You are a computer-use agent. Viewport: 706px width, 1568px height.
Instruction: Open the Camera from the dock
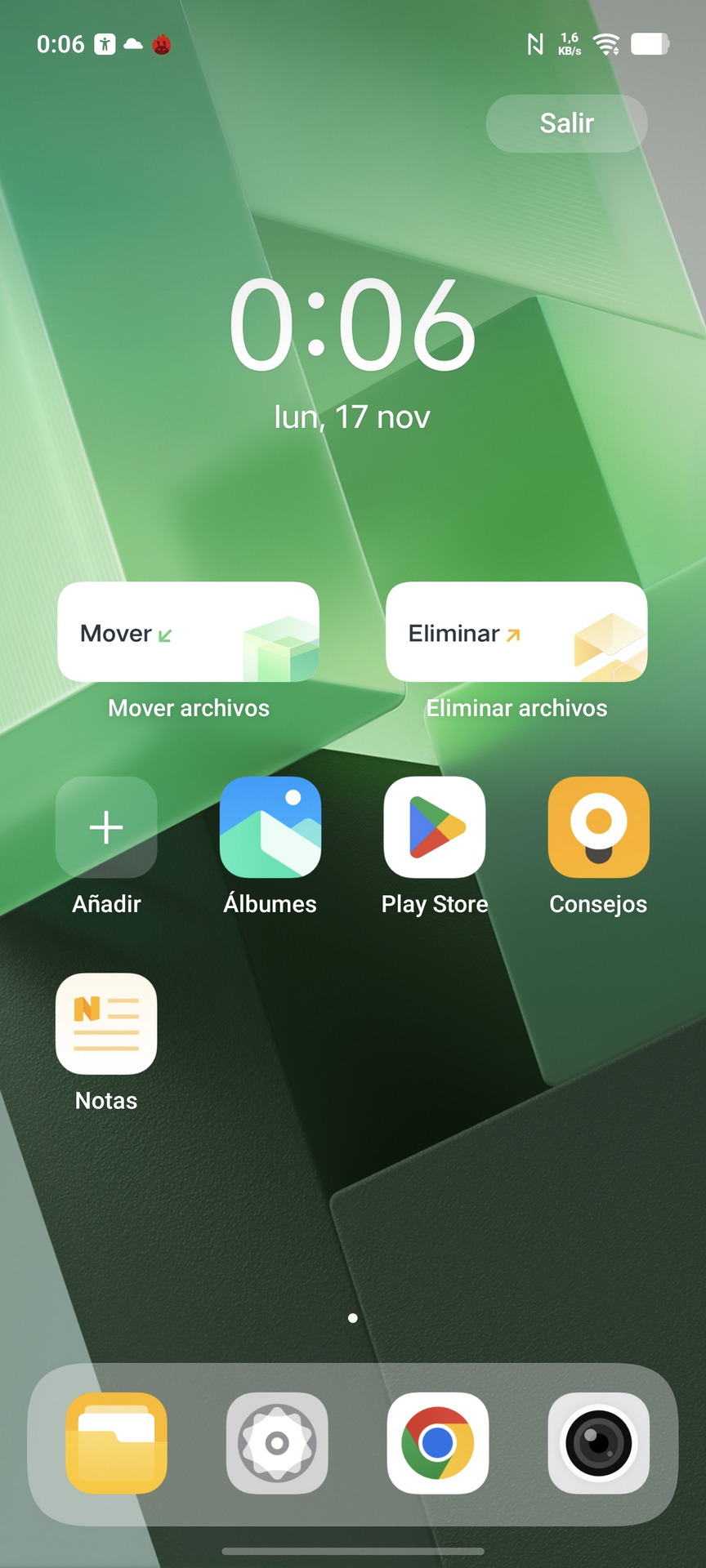point(598,1443)
